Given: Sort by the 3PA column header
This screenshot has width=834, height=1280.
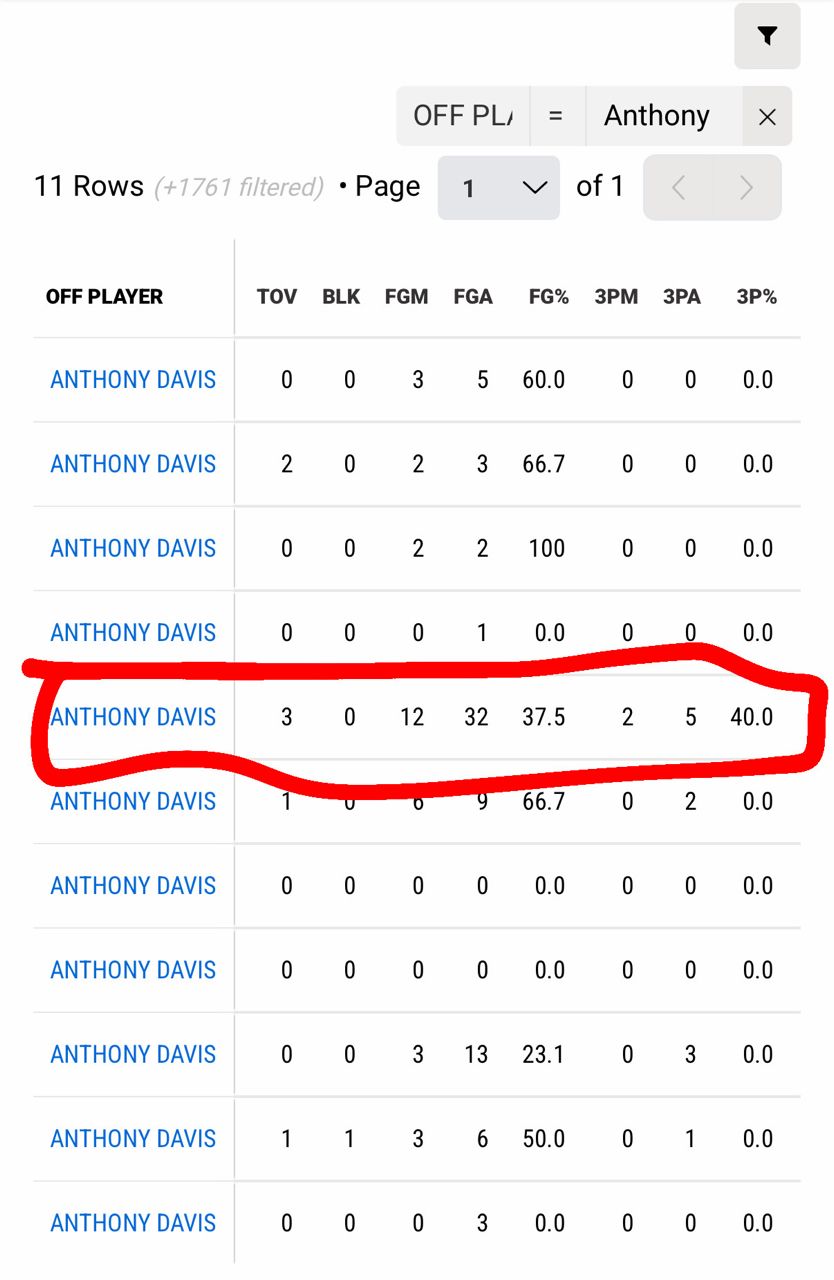Looking at the screenshot, I should pyautogui.click(x=682, y=297).
